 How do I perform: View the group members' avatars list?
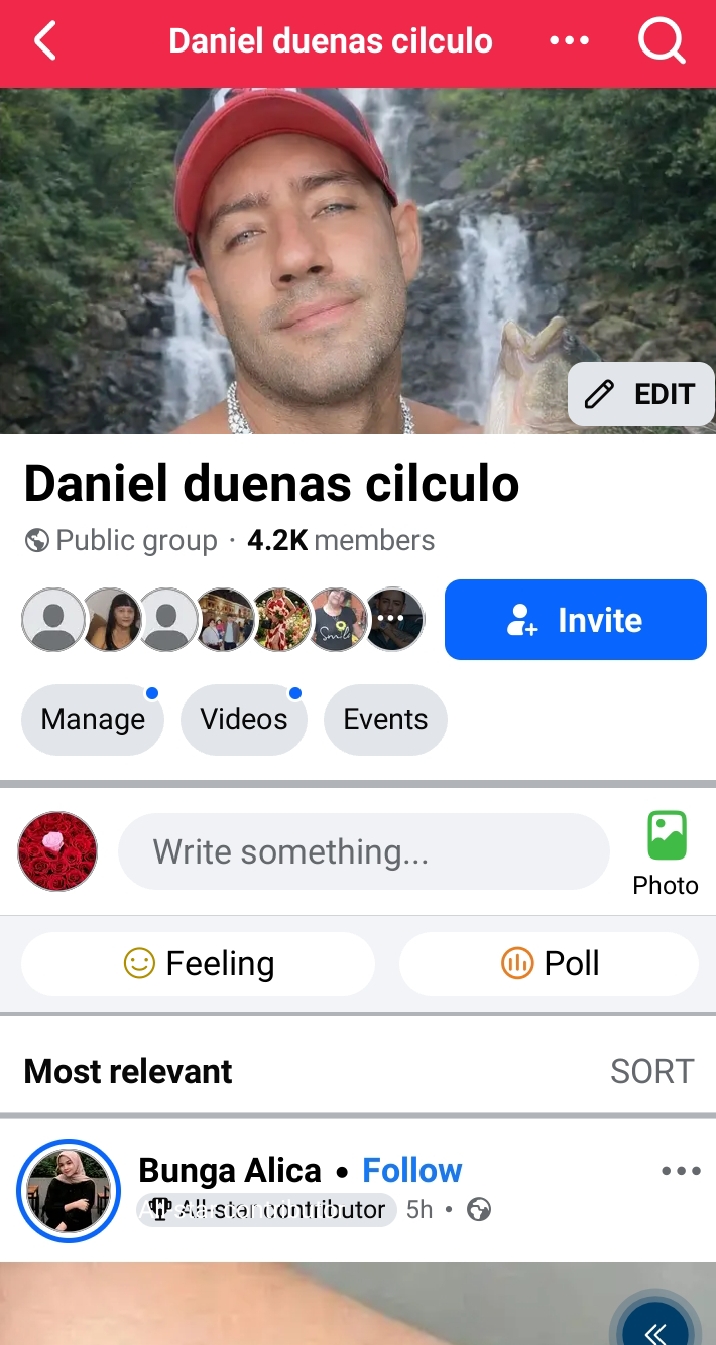click(x=223, y=619)
